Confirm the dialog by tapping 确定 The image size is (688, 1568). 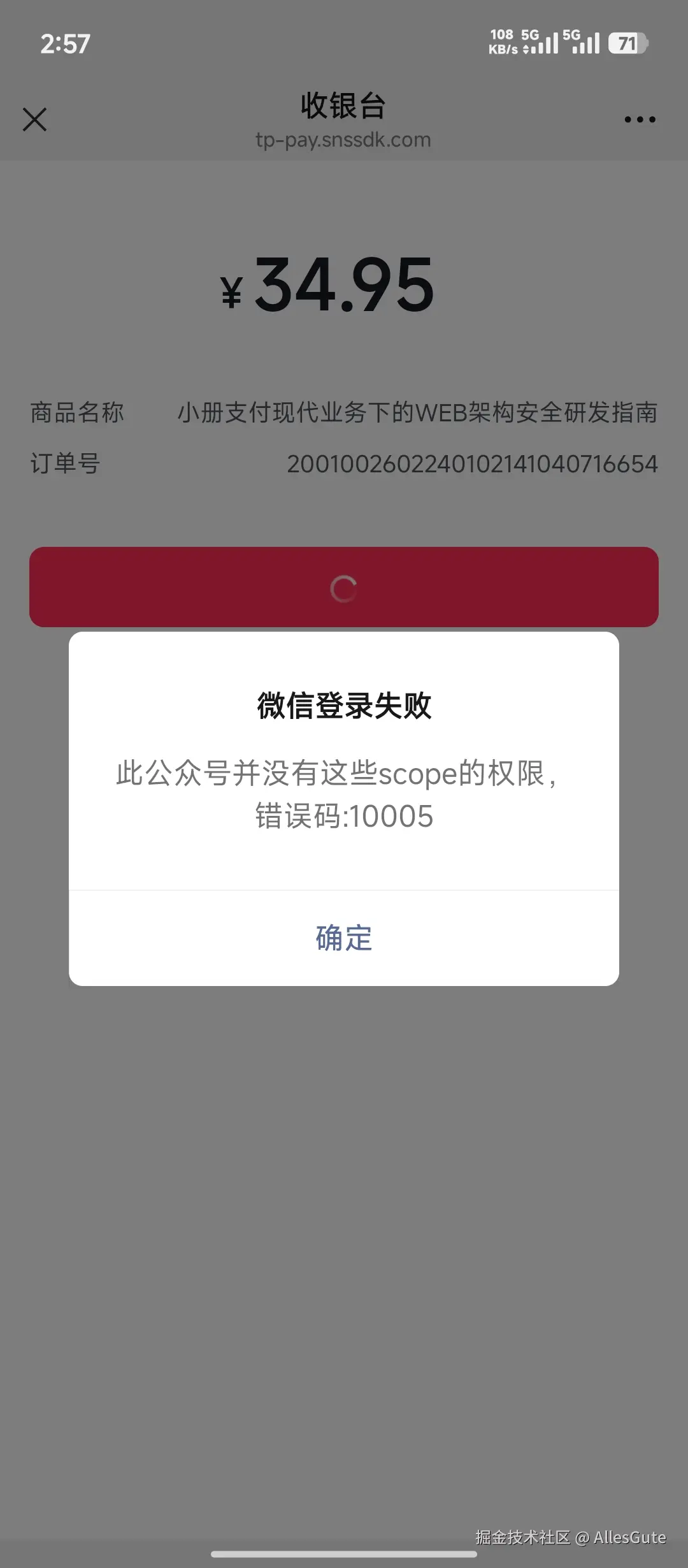coord(343,937)
